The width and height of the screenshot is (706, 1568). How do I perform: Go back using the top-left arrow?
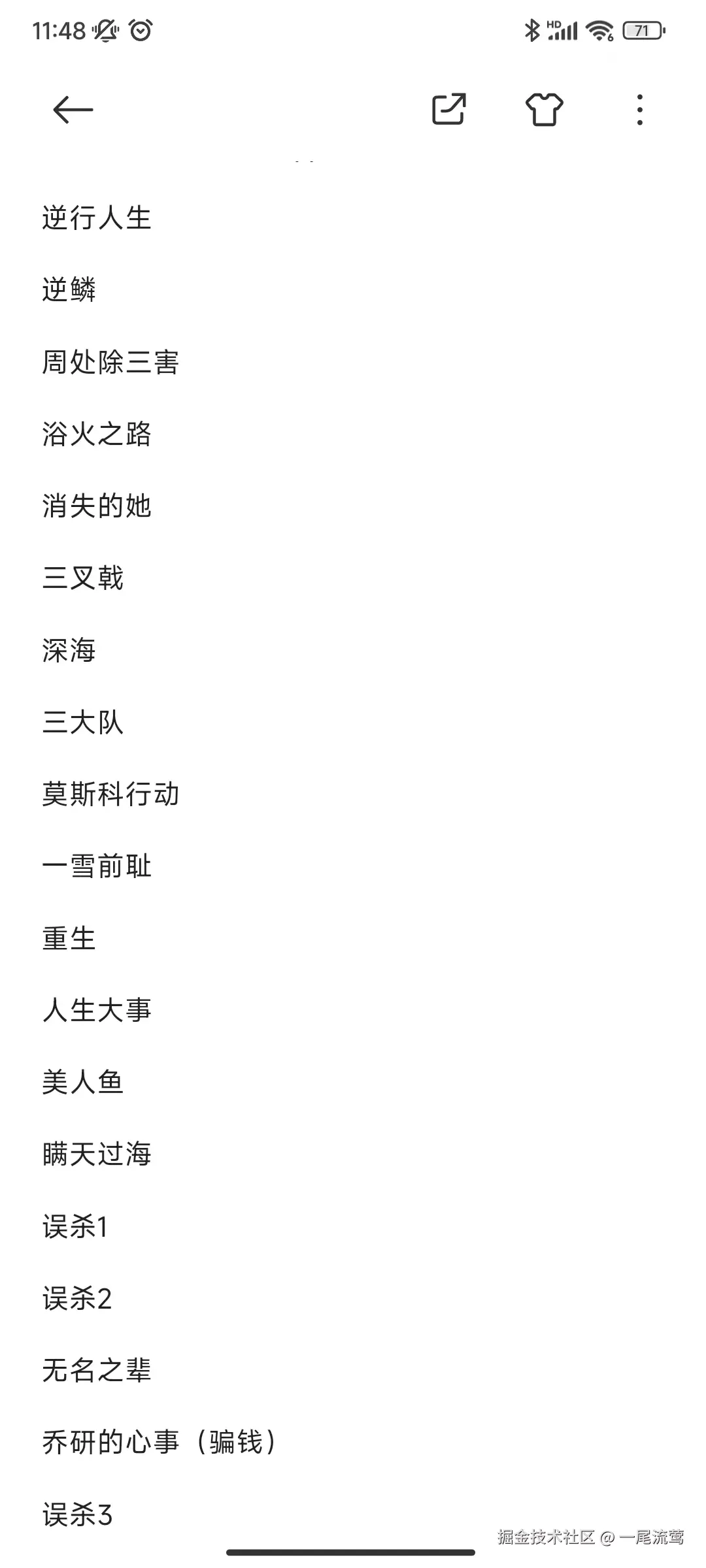pos(73,109)
